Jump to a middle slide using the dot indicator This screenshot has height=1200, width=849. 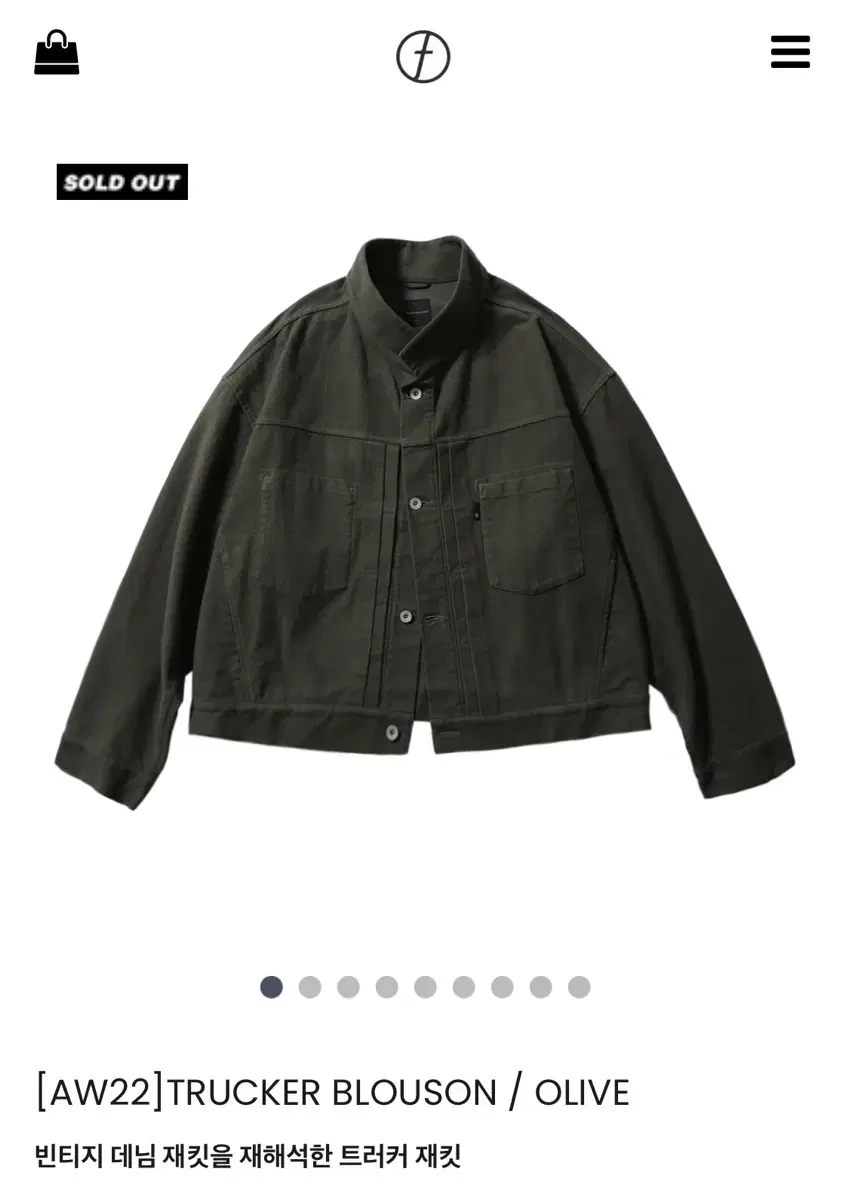point(423,988)
